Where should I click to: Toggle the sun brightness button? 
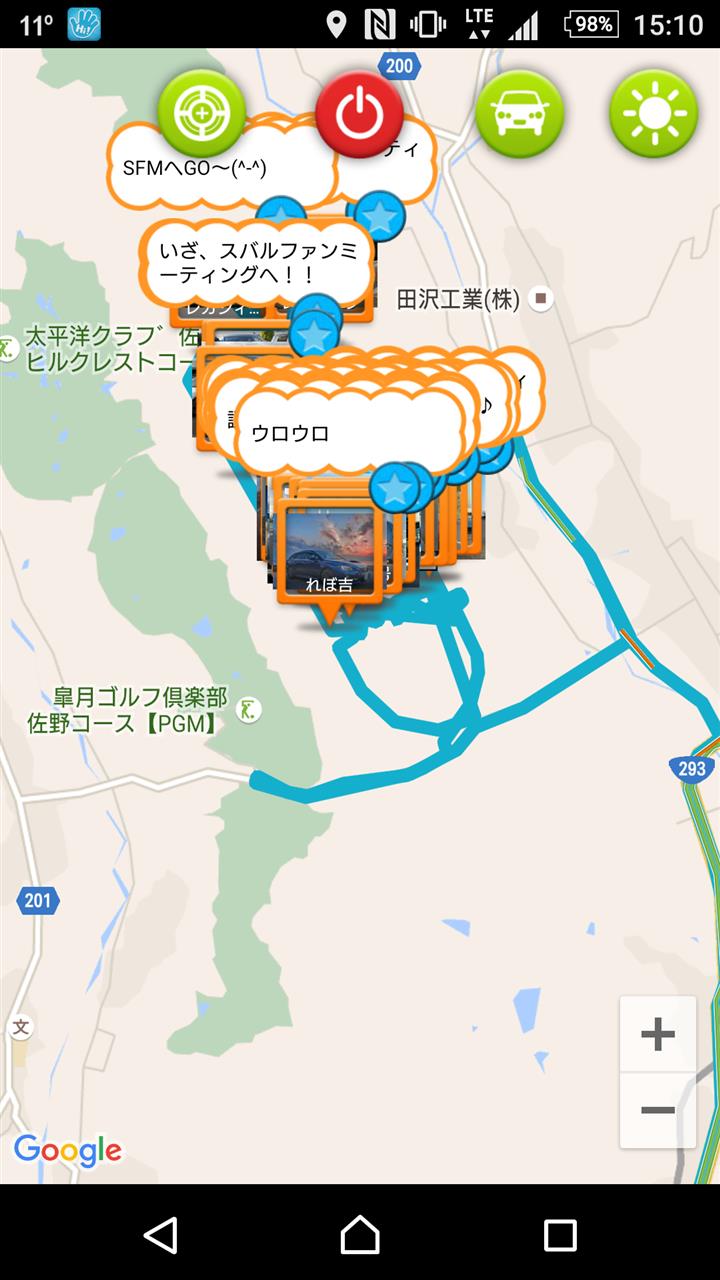click(654, 113)
